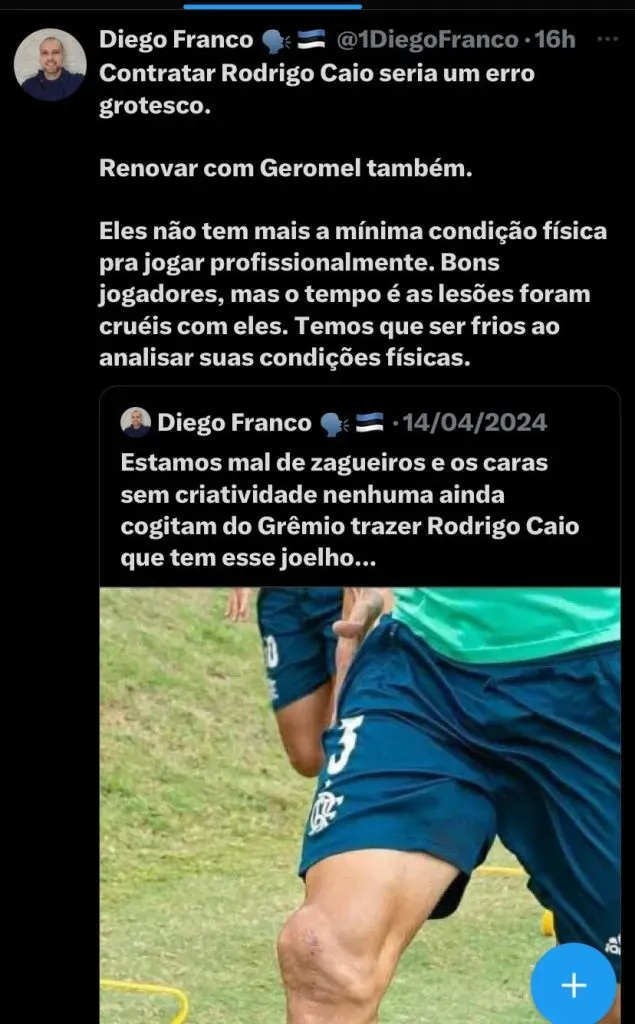Image resolution: width=635 pixels, height=1024 pixels.
Task: Open the tweet's three-dot overflow menu
Action: 606,40
